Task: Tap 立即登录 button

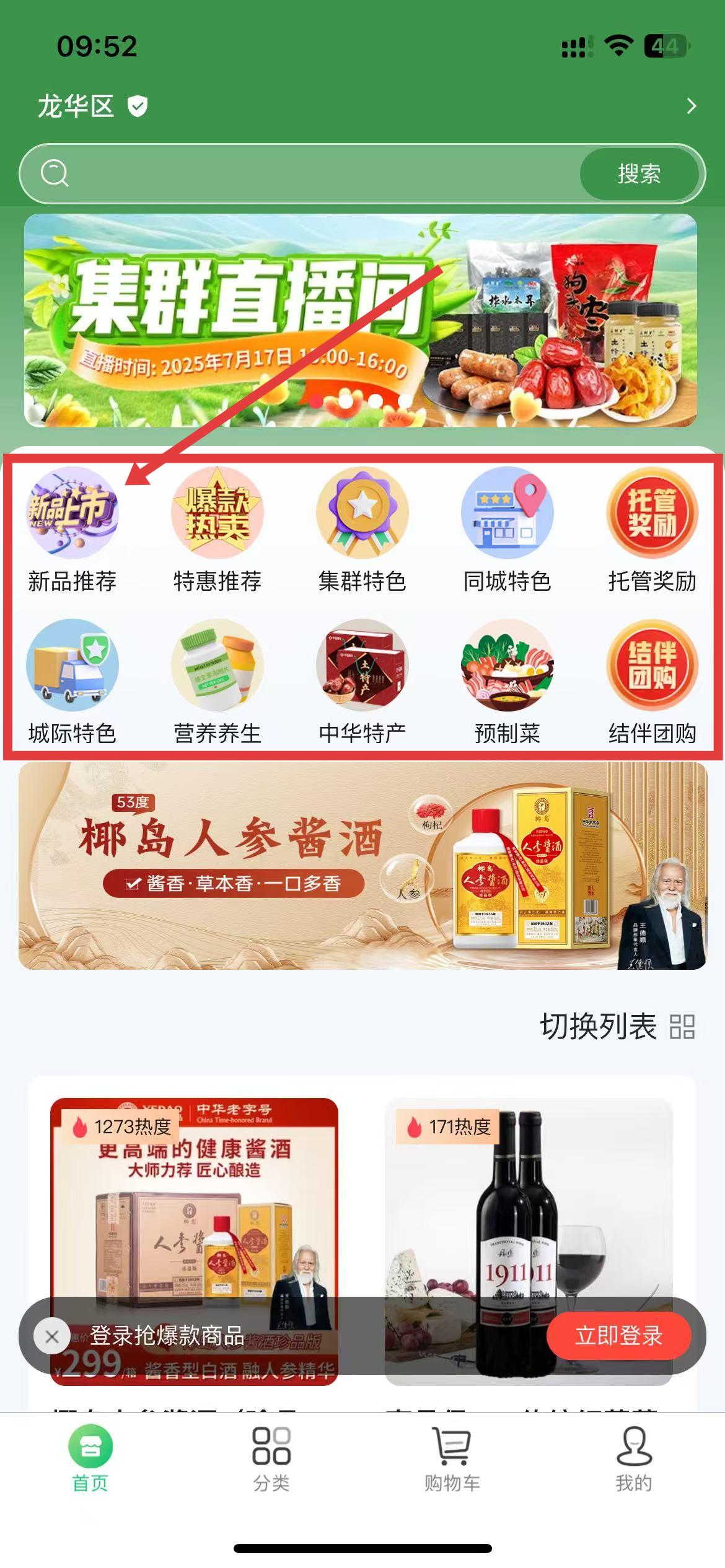Action: (618, 1336)
